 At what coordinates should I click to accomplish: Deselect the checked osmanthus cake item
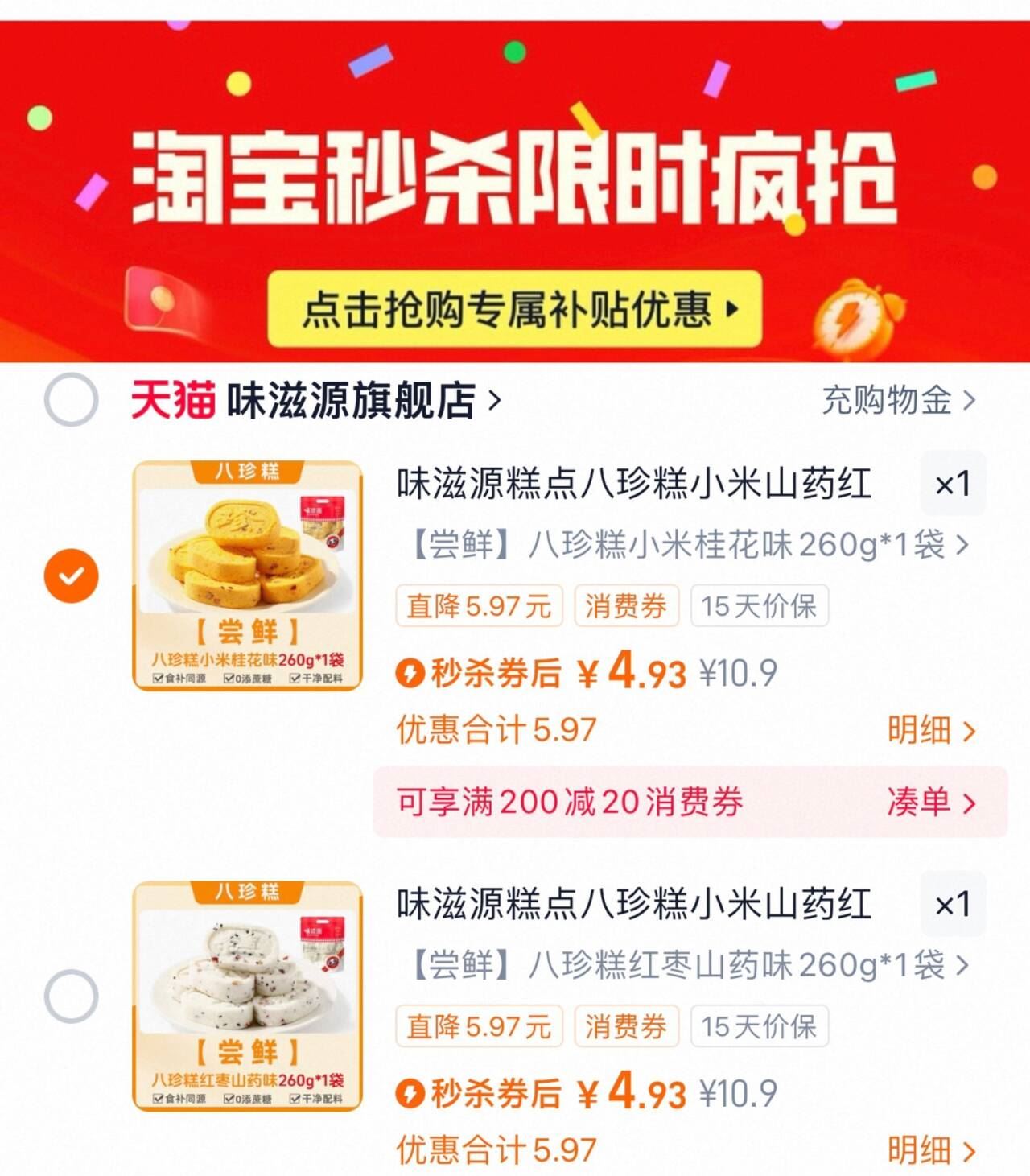click(x=69, y=574)
